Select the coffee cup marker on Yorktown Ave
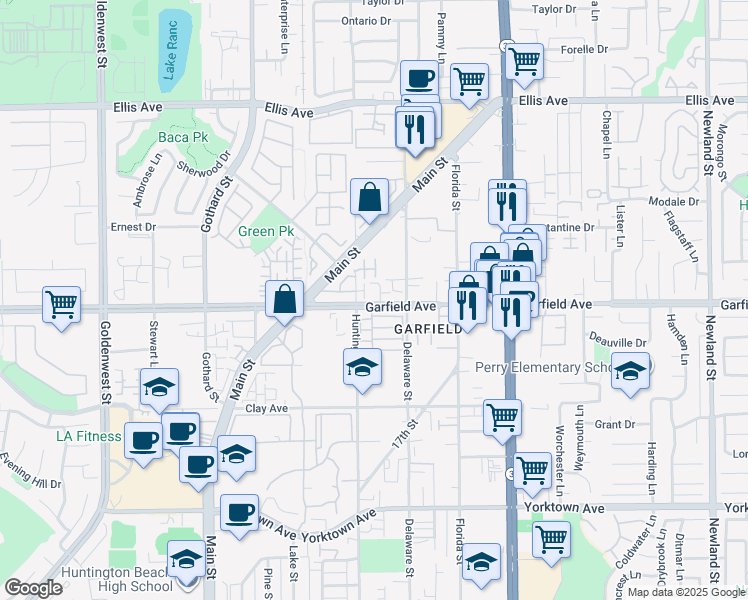 pyautogui.click(x=239, y=514)
